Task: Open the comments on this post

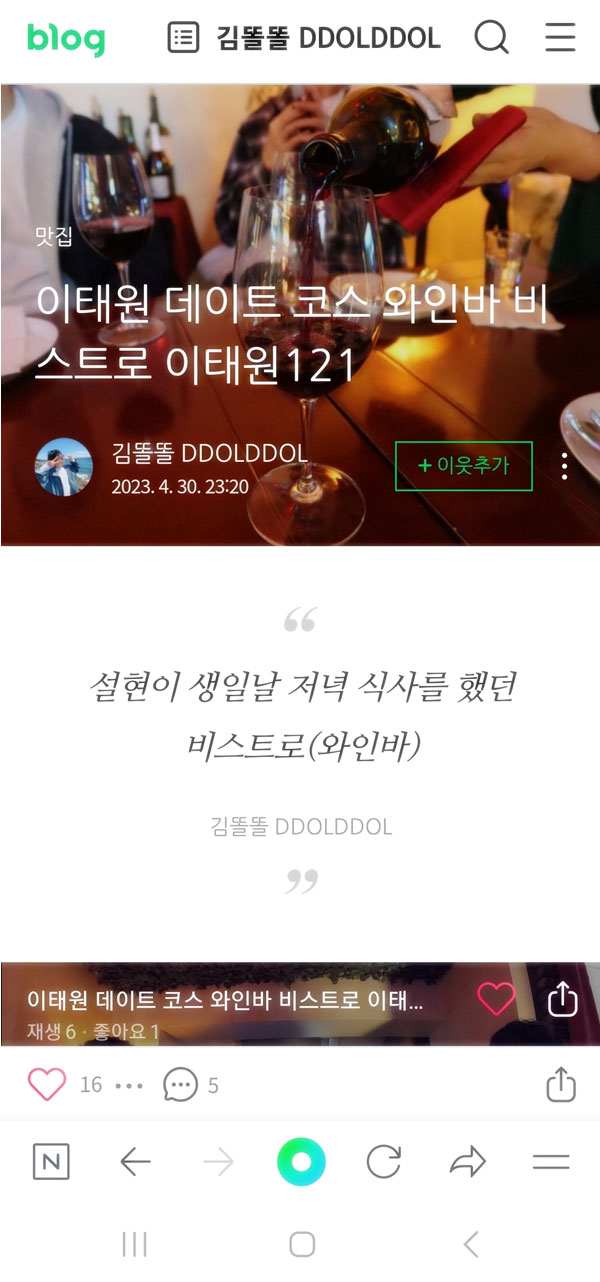Action: [181, 1085]
